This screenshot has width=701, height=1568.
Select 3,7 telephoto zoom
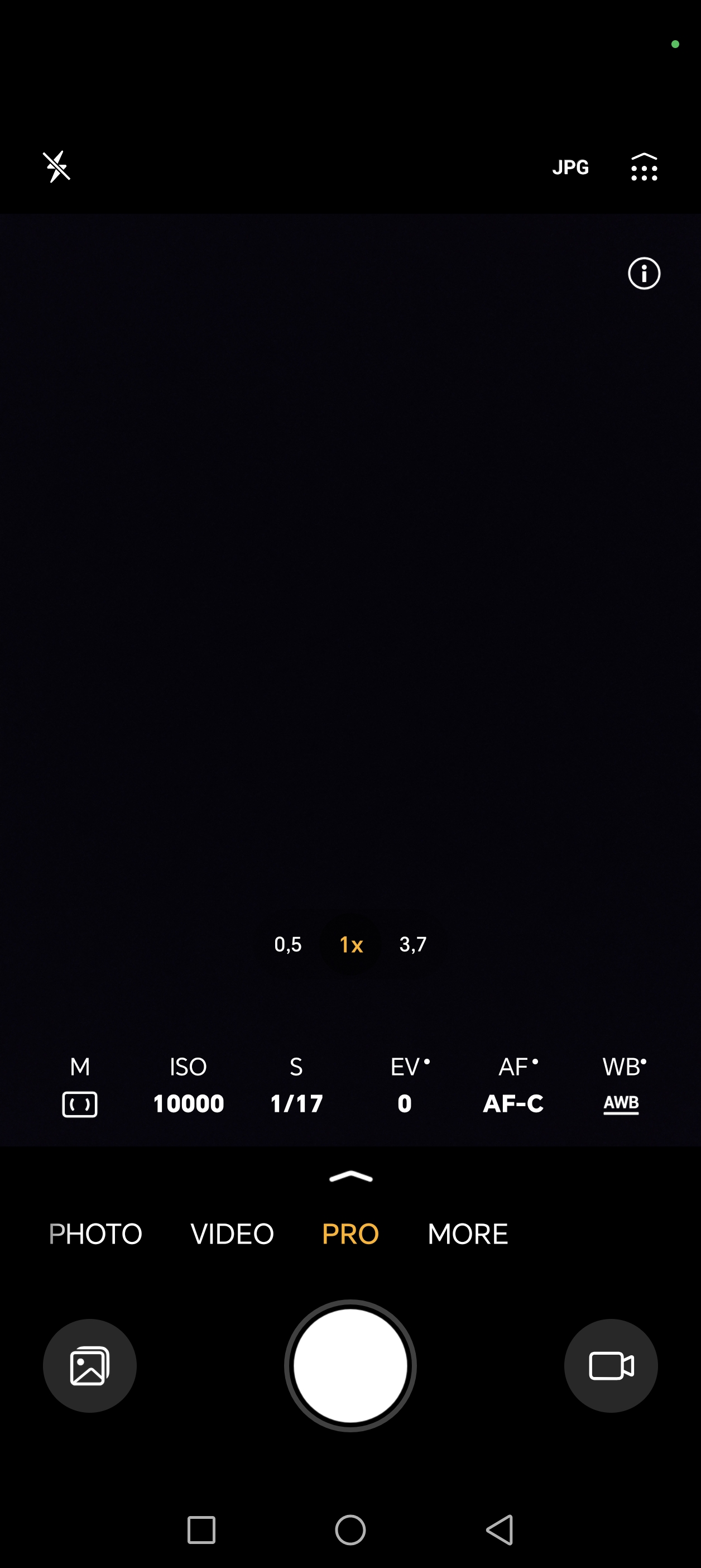point(413,944)
